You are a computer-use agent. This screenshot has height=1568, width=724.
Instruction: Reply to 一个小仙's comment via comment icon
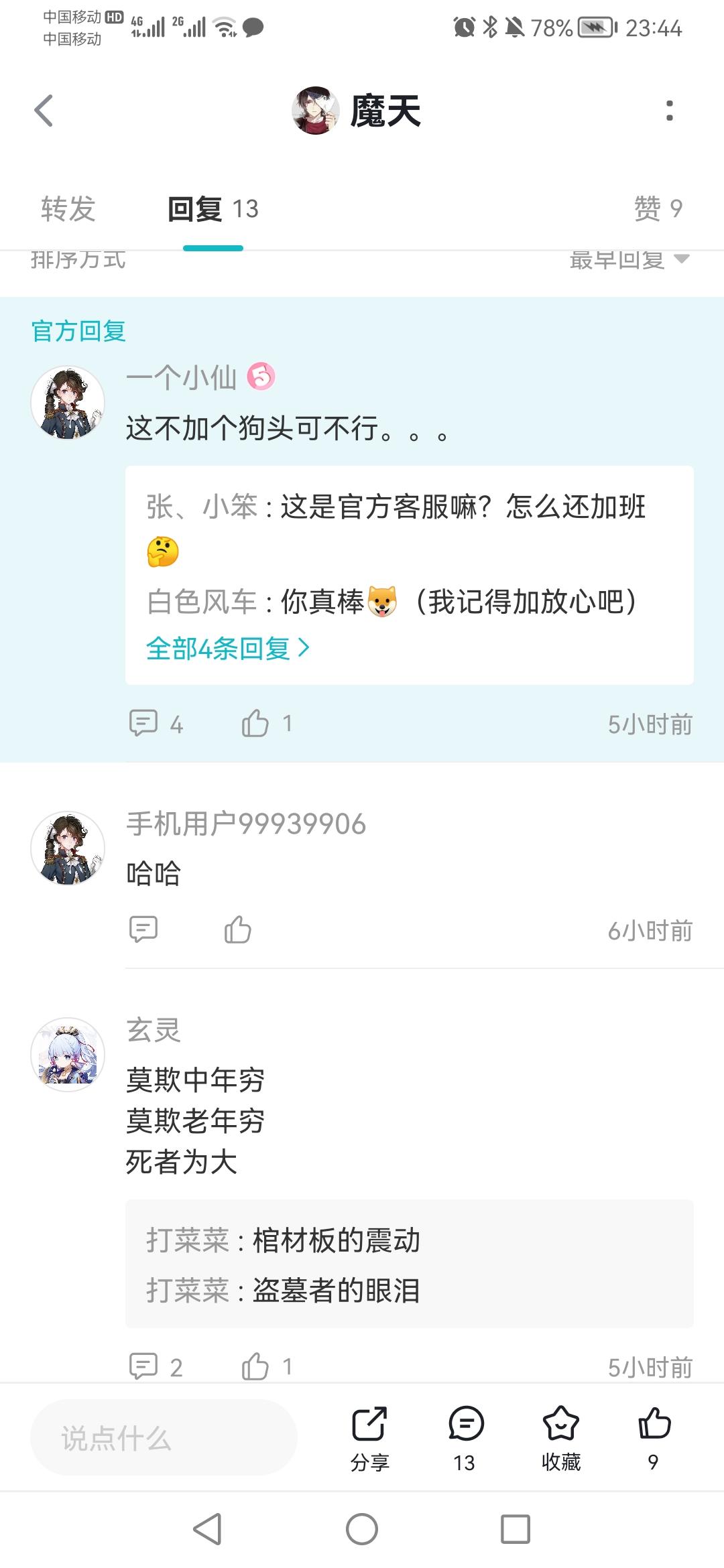(143, 724)
